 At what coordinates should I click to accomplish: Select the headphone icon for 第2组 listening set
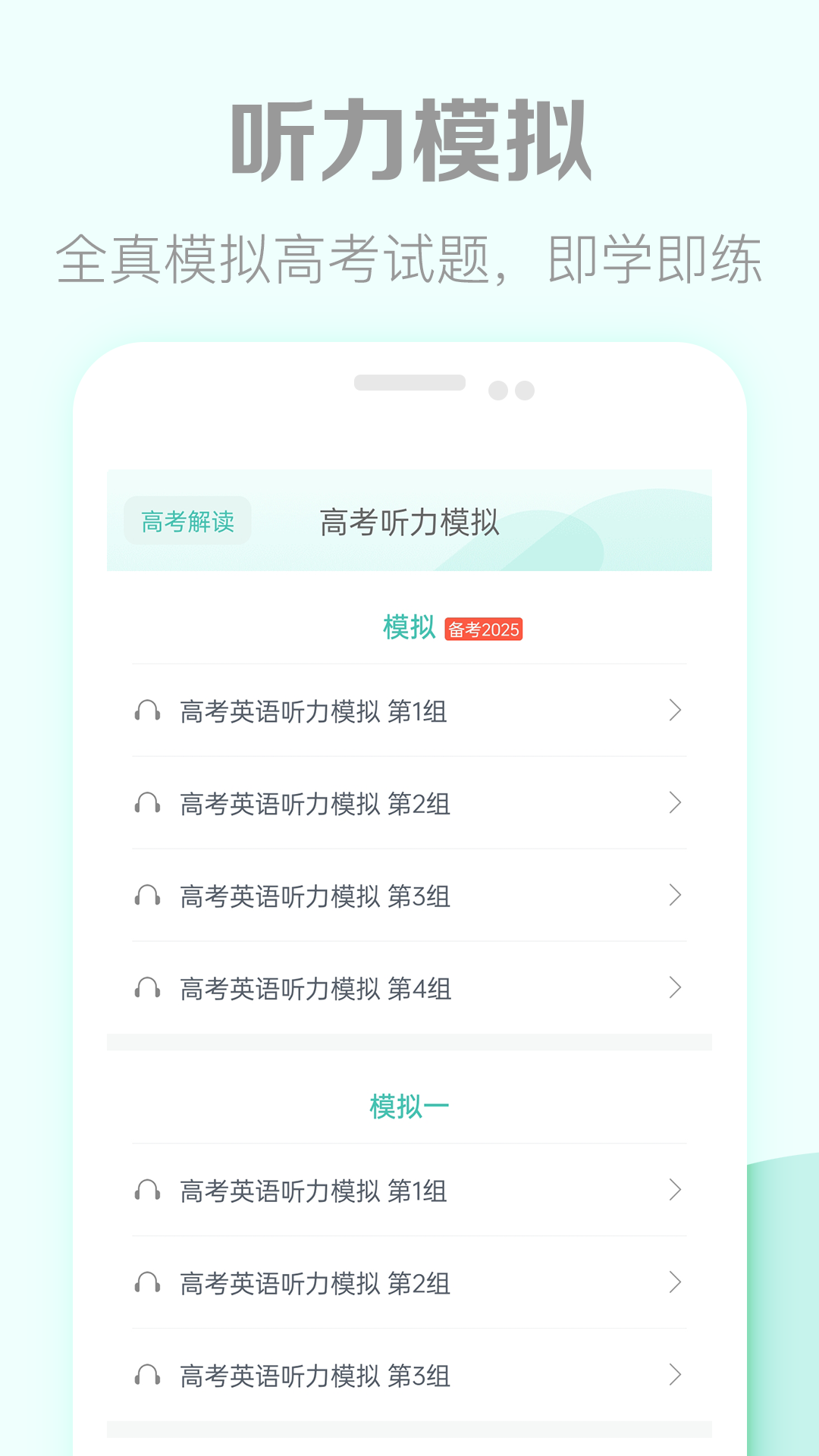[x=149, y=804]
